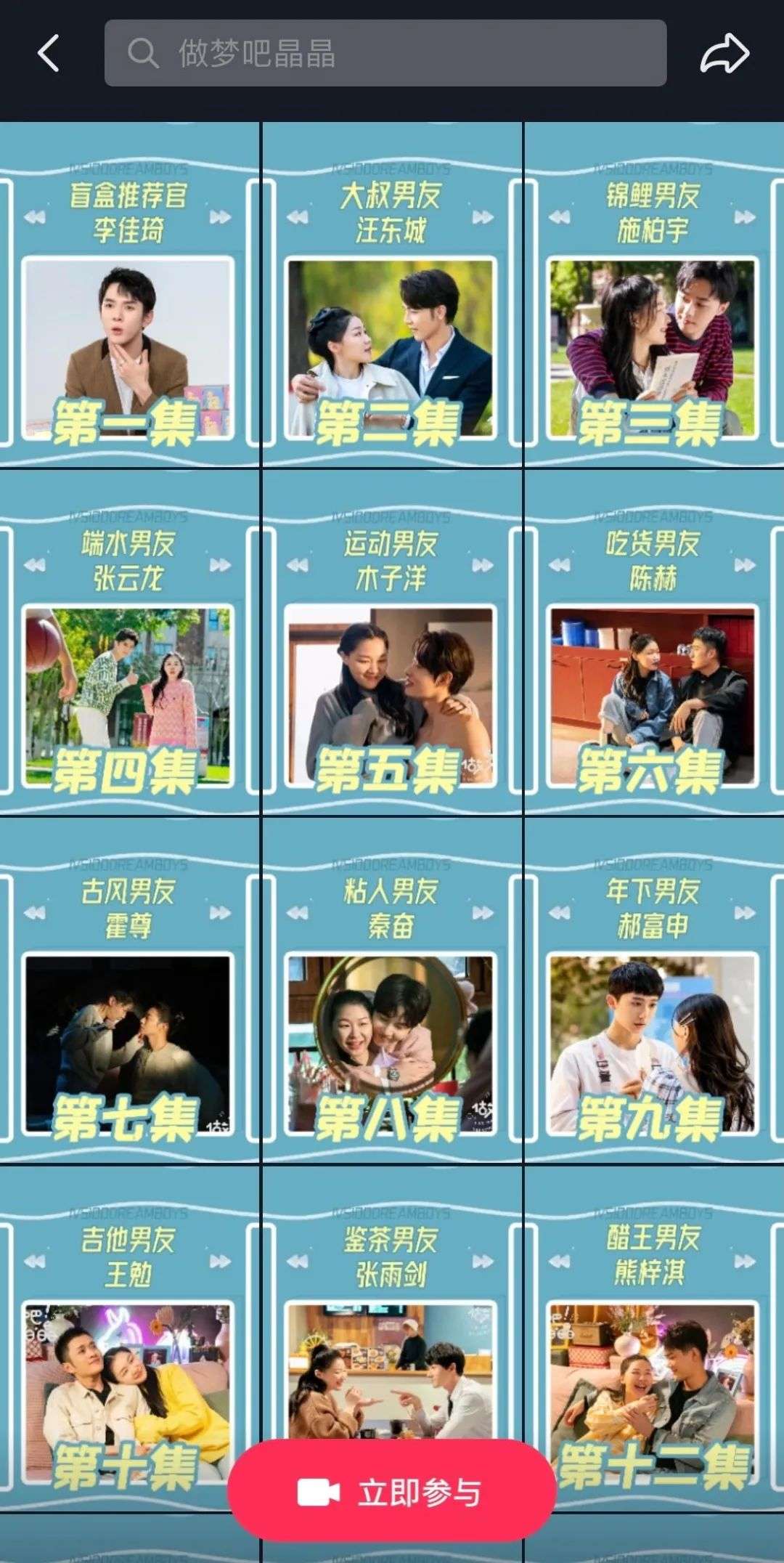Image resolution: width=784 pixels, height=1563 pixels.
Task: Share this page with the arrow icon
Action: click(x=724, y=54)
